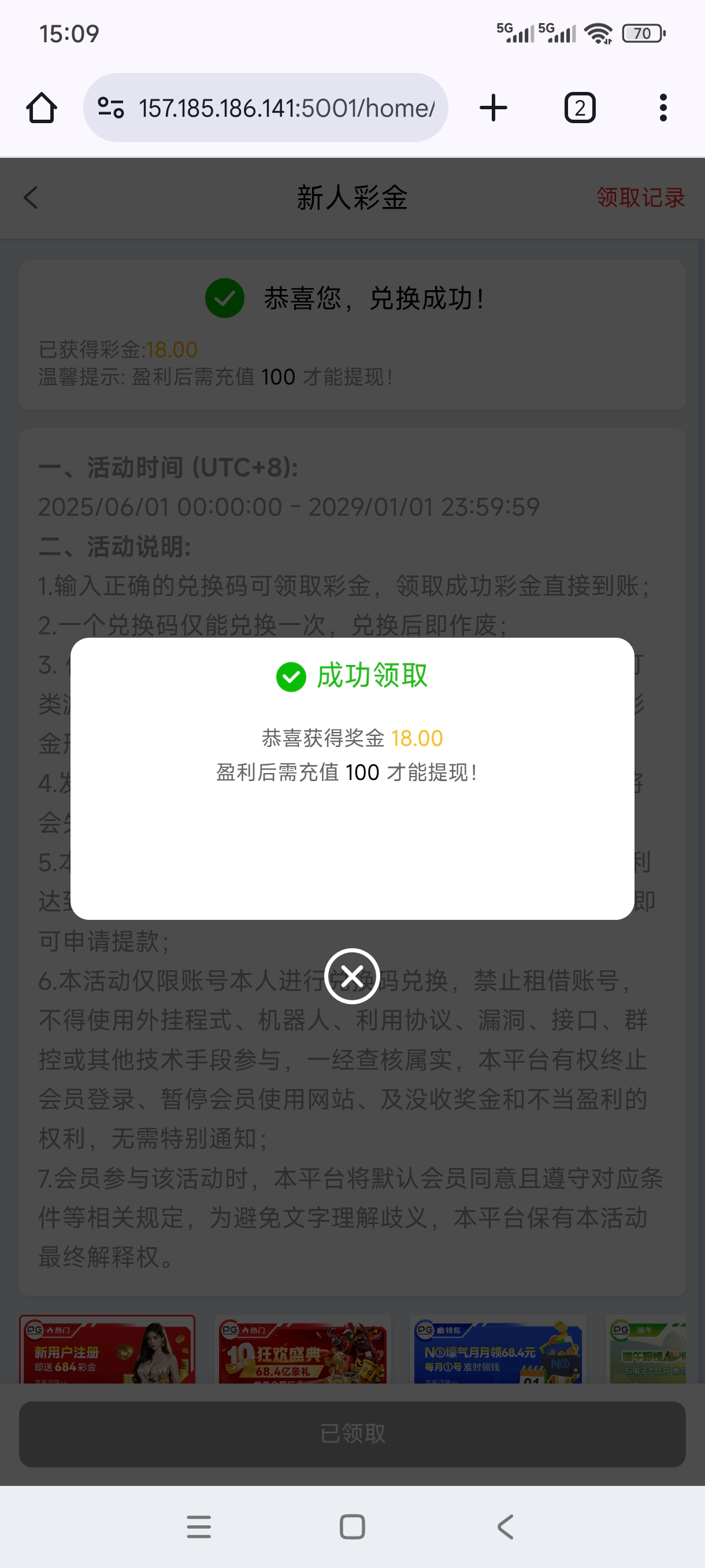Open a new browser tab
Screen dimensions: 705x1568
tap(493, 108)
